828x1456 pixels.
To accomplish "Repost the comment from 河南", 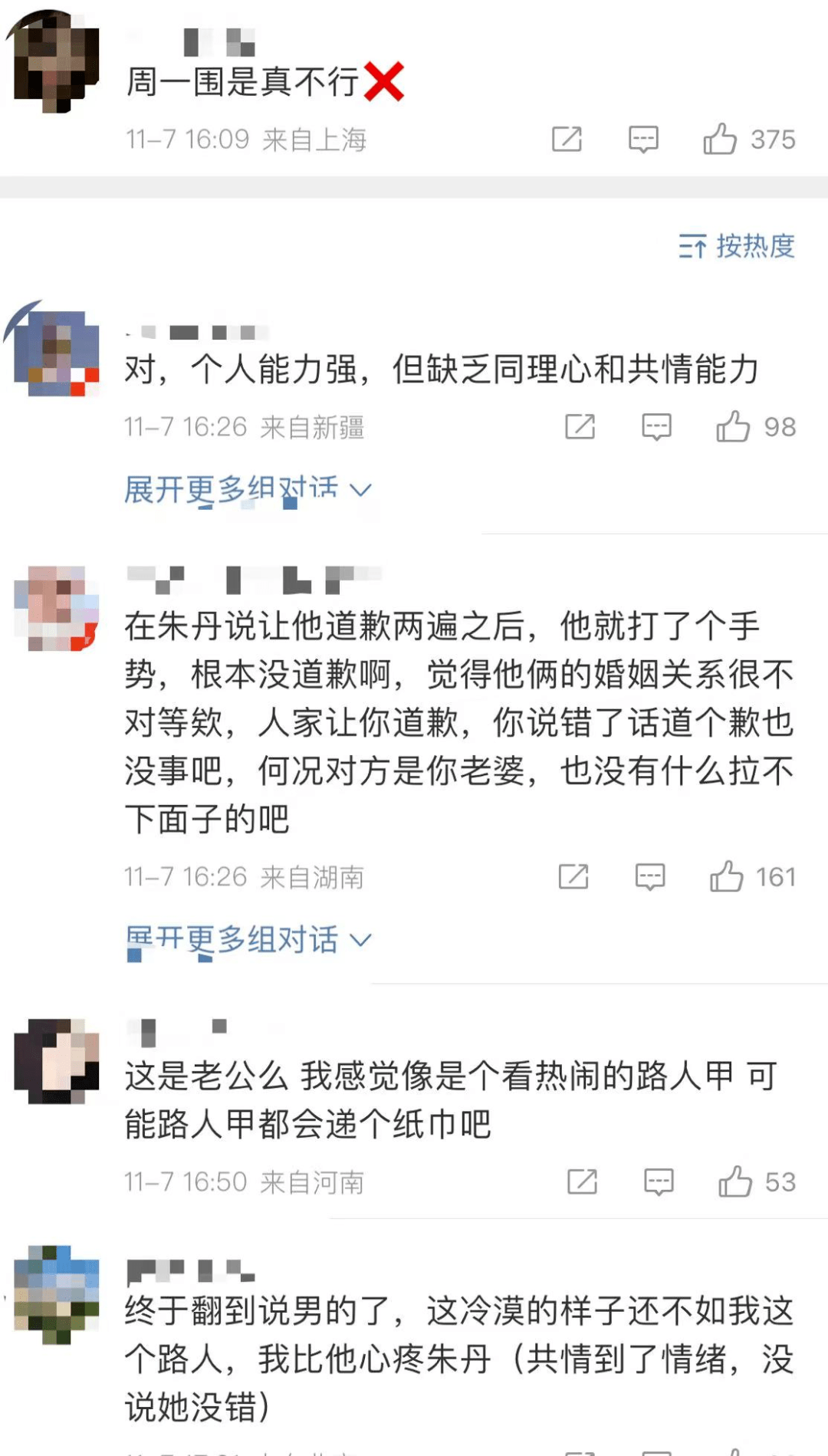I will coord(583,1182).
